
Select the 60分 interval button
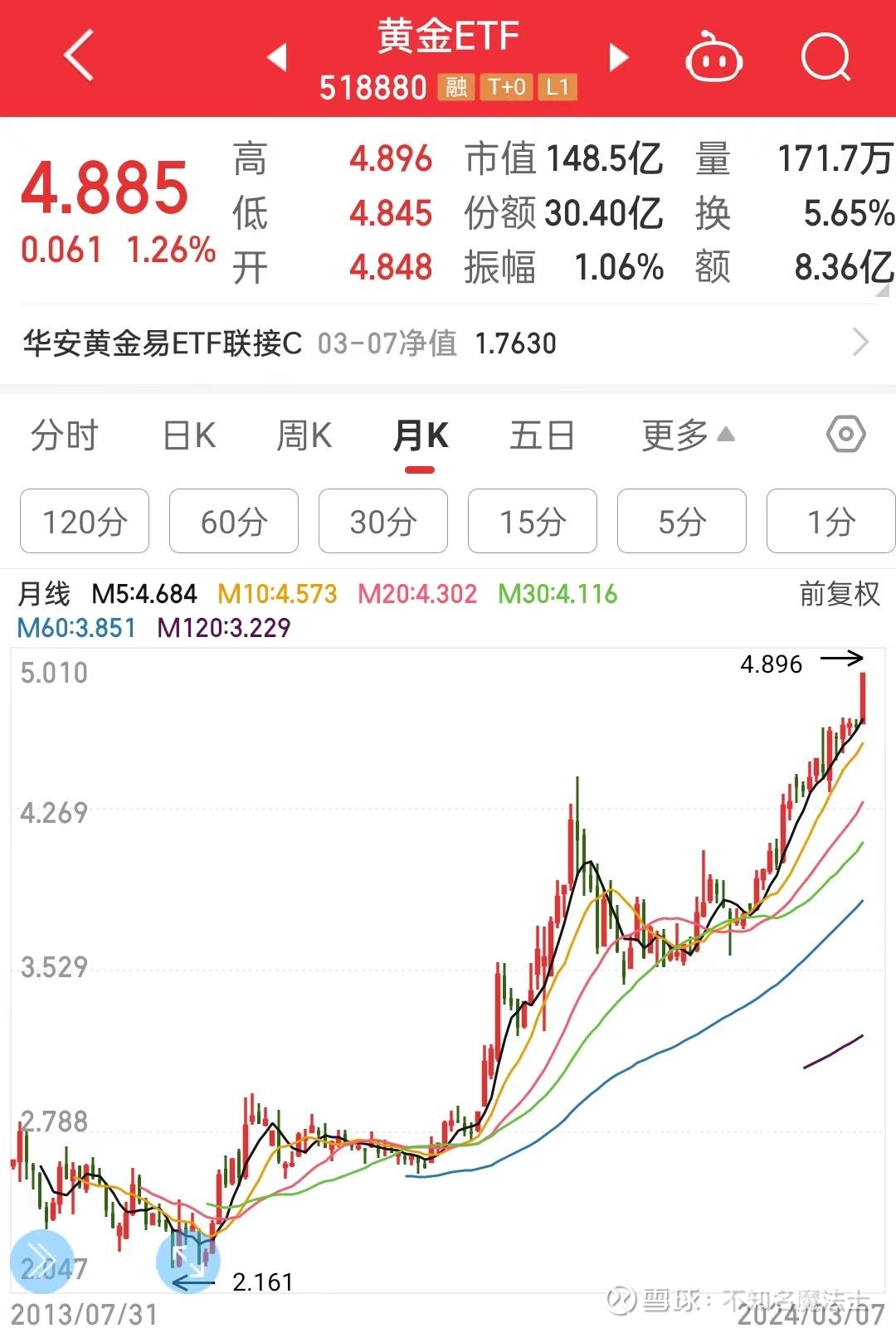[233, 521]
